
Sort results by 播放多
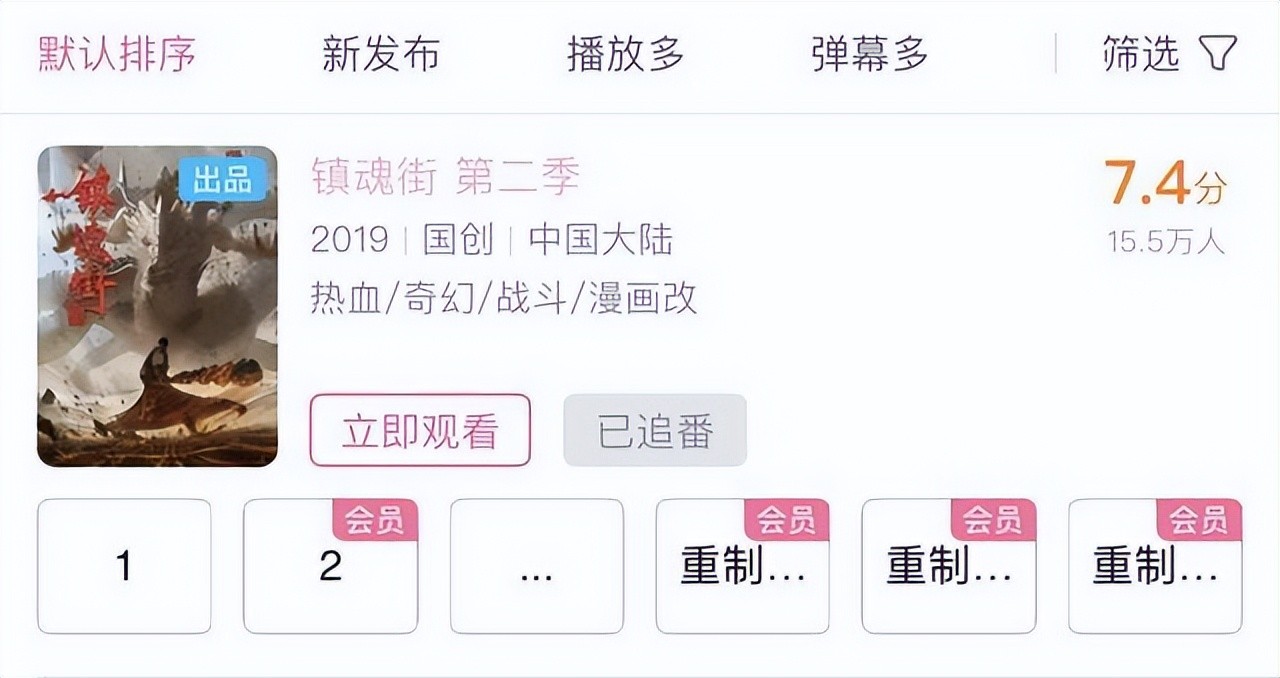click(625, 54)
